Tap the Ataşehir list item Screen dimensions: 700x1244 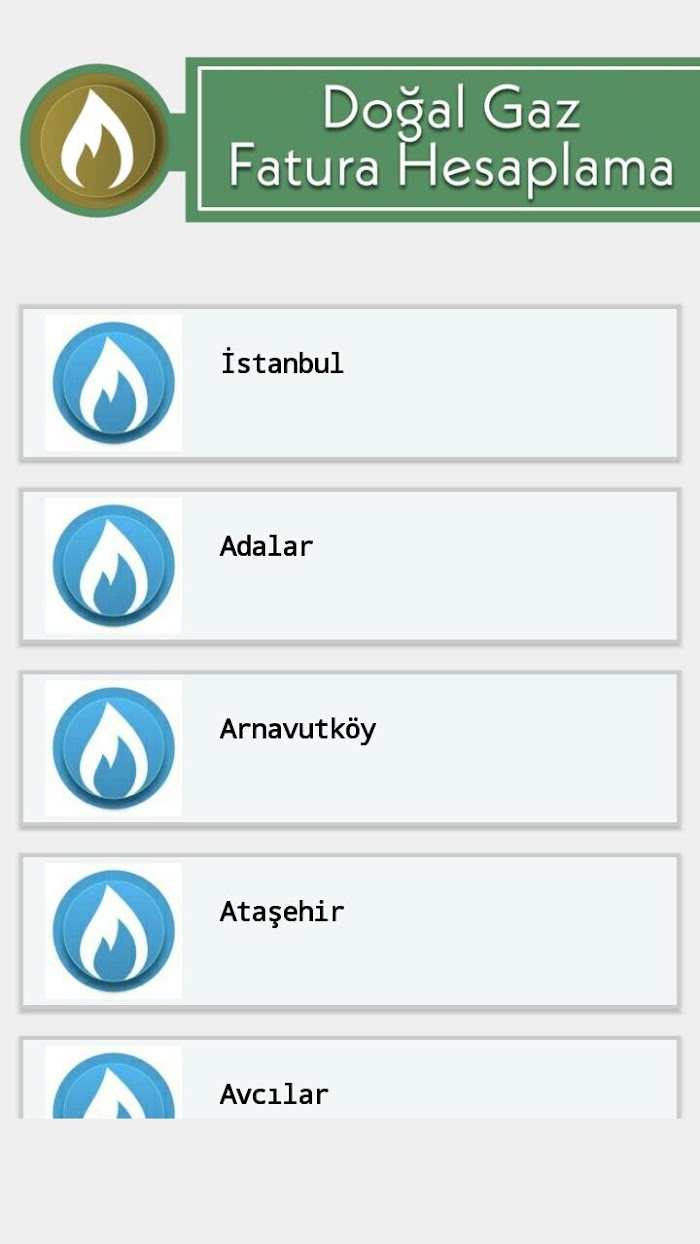(x=350, y=932)
